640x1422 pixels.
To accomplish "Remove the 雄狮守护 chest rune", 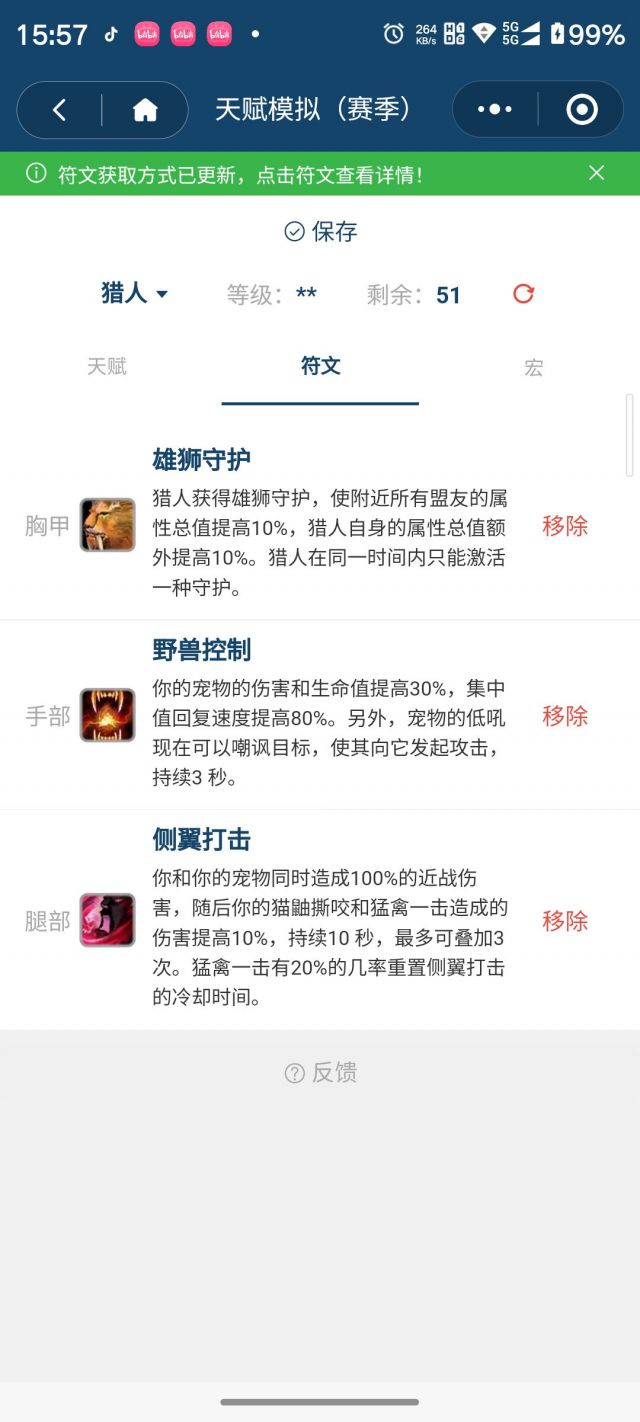I will pos(564,526).
